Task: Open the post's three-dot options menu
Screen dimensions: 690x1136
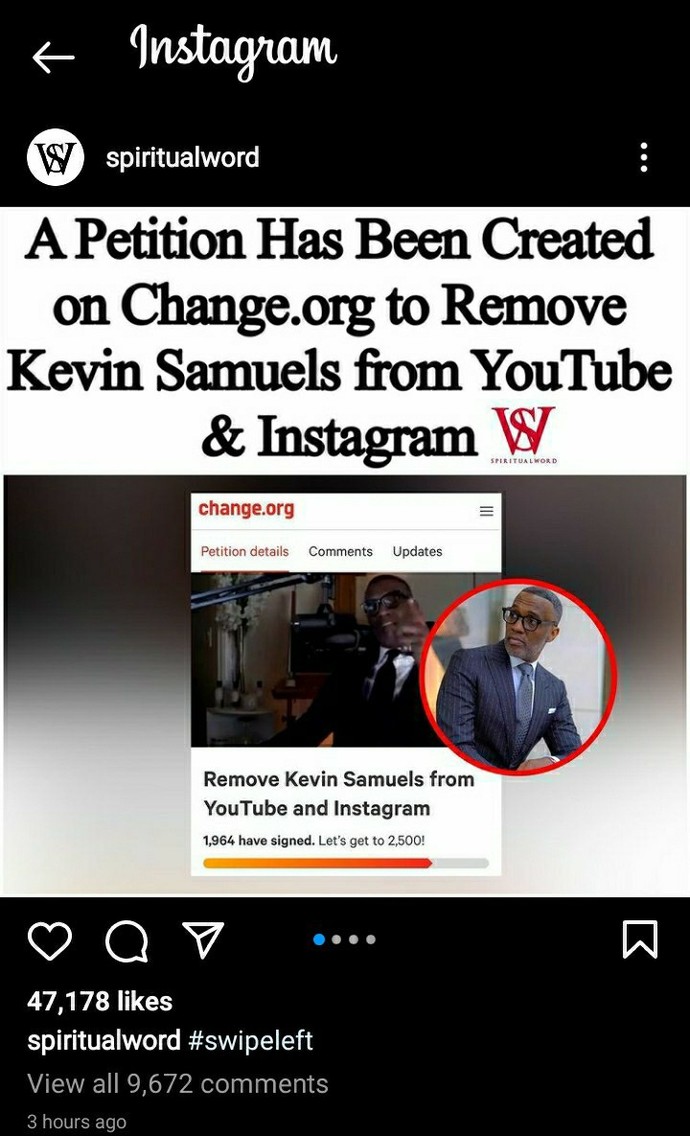Action: click(644, 157)
